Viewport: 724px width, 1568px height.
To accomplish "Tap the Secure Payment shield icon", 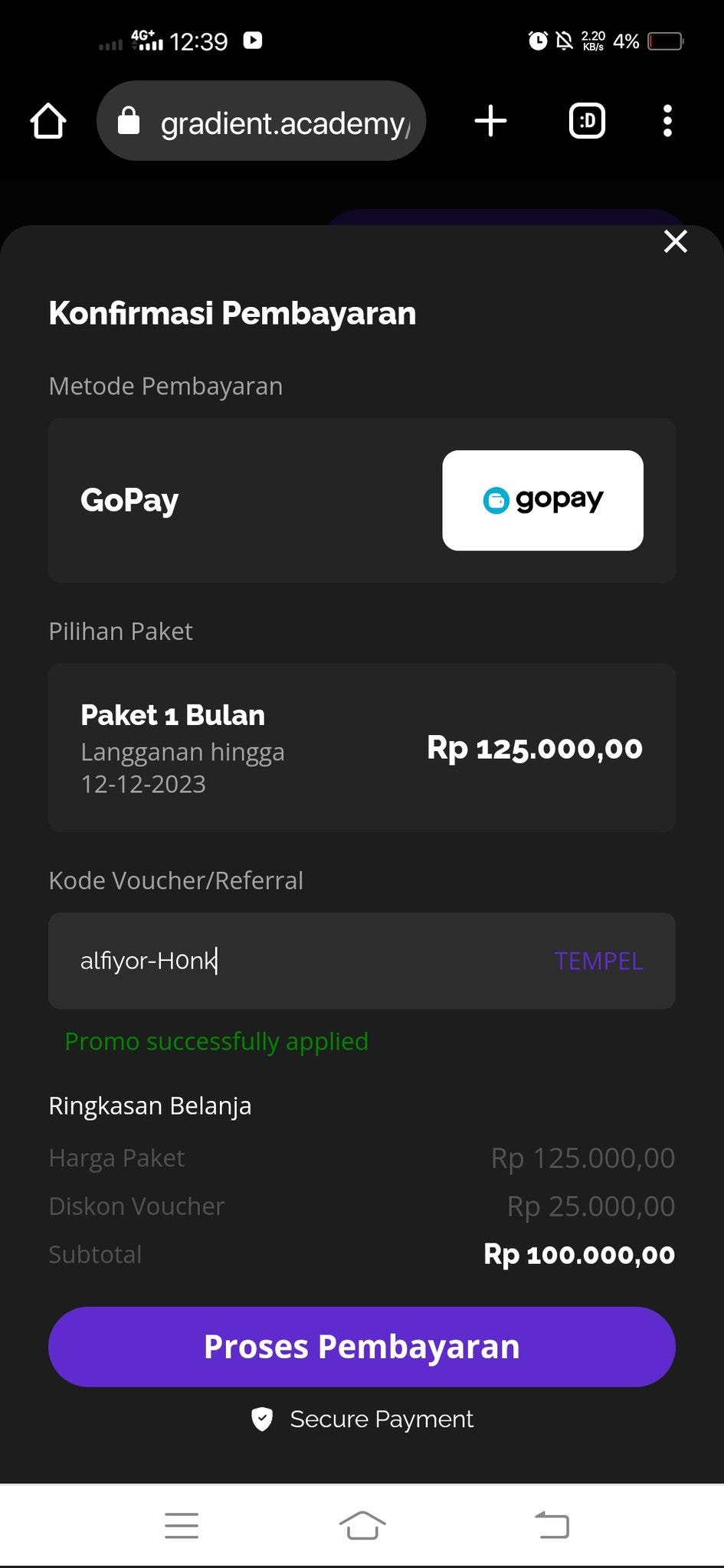I will coord(263,1419).
